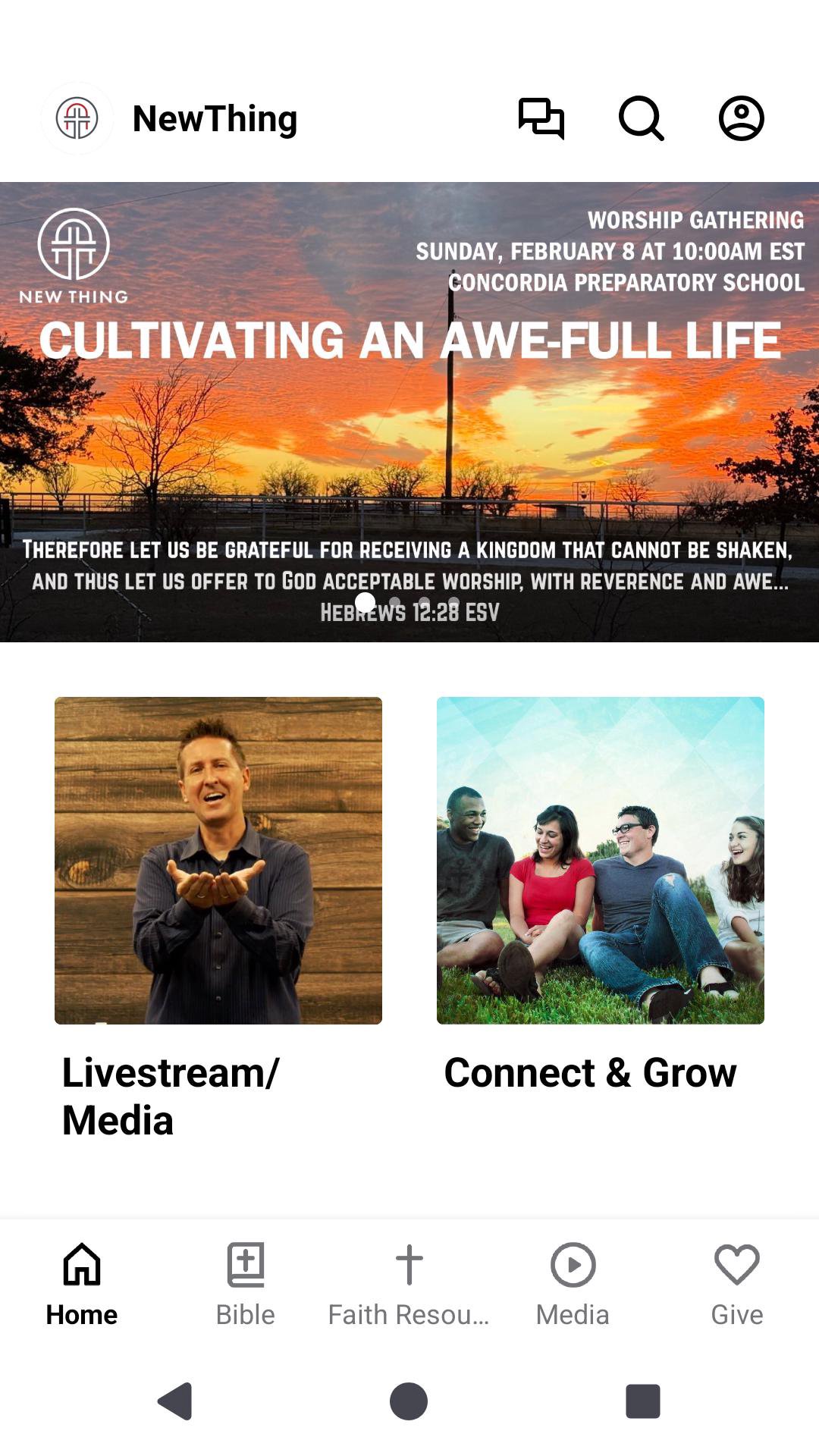Open the messages chat icon
The width and height of the screenshot is (819, 1456).
tap(541, 118)
